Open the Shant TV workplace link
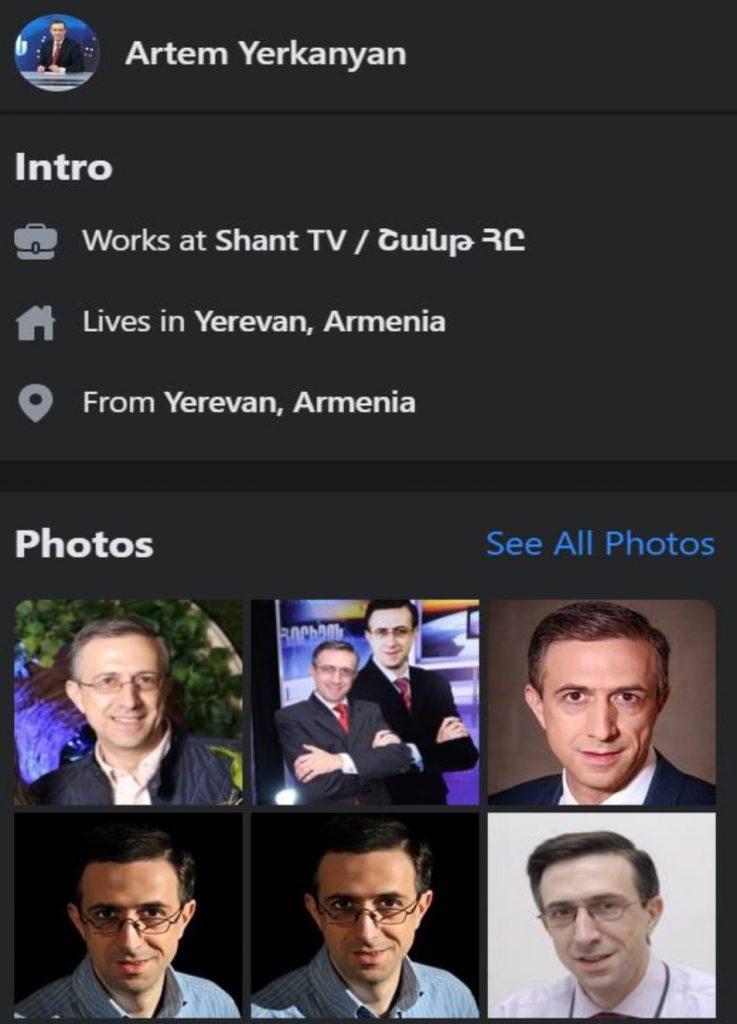Viewport: 737px width, 1024px height. [x=370, y=241]
